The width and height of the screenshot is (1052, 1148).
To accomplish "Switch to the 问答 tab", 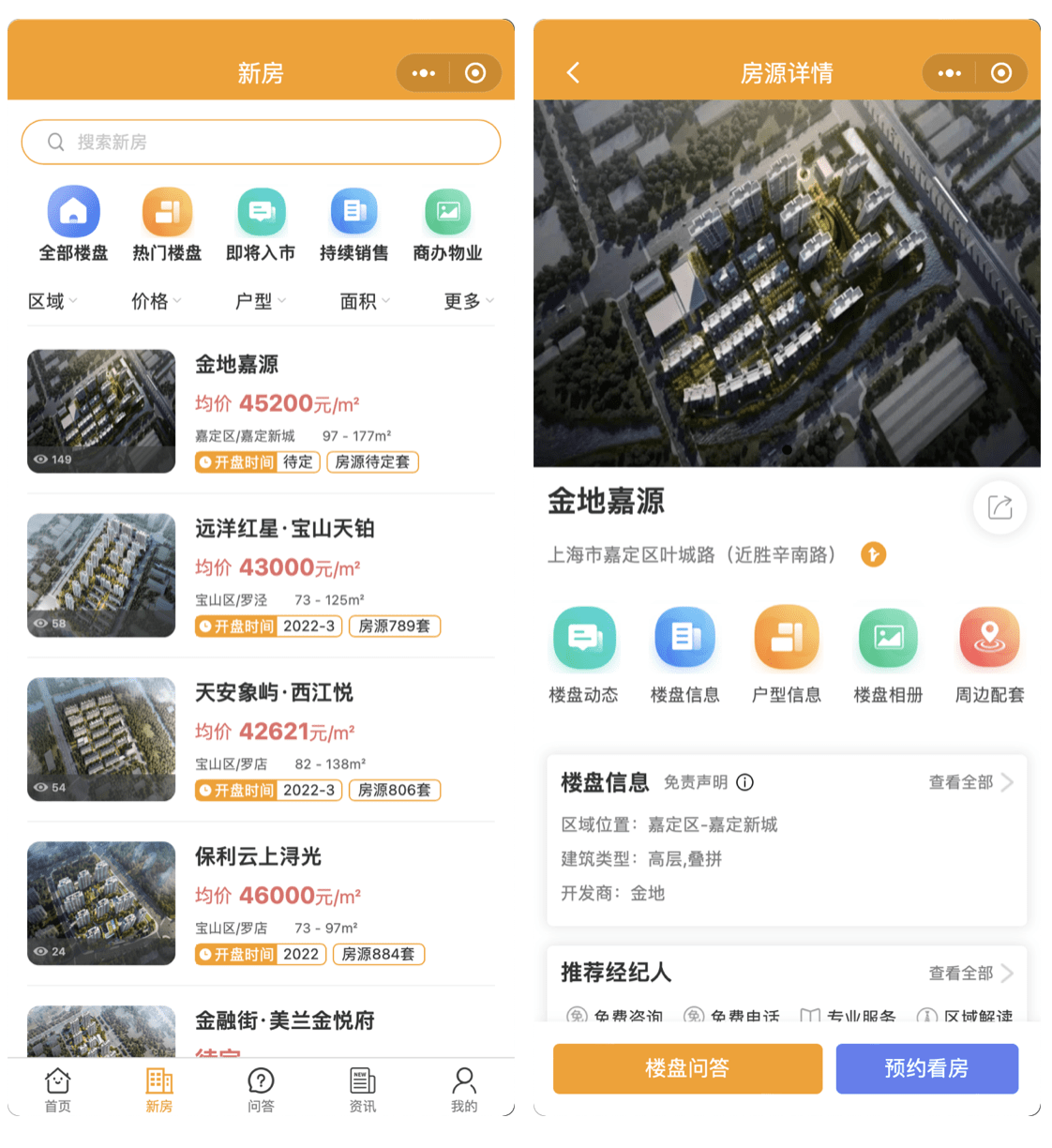I will coord(261,1090).
